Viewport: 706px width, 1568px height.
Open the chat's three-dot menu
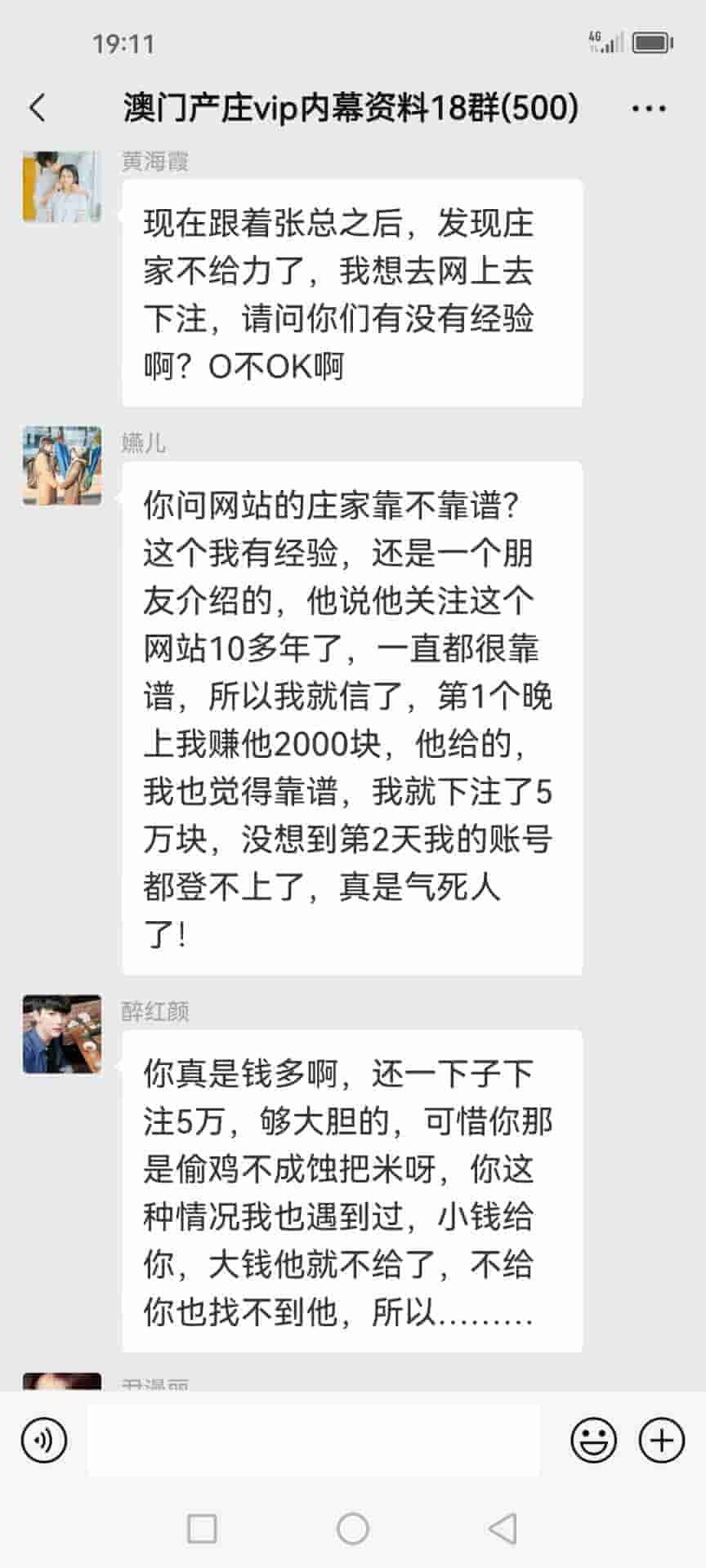(649, 108)
